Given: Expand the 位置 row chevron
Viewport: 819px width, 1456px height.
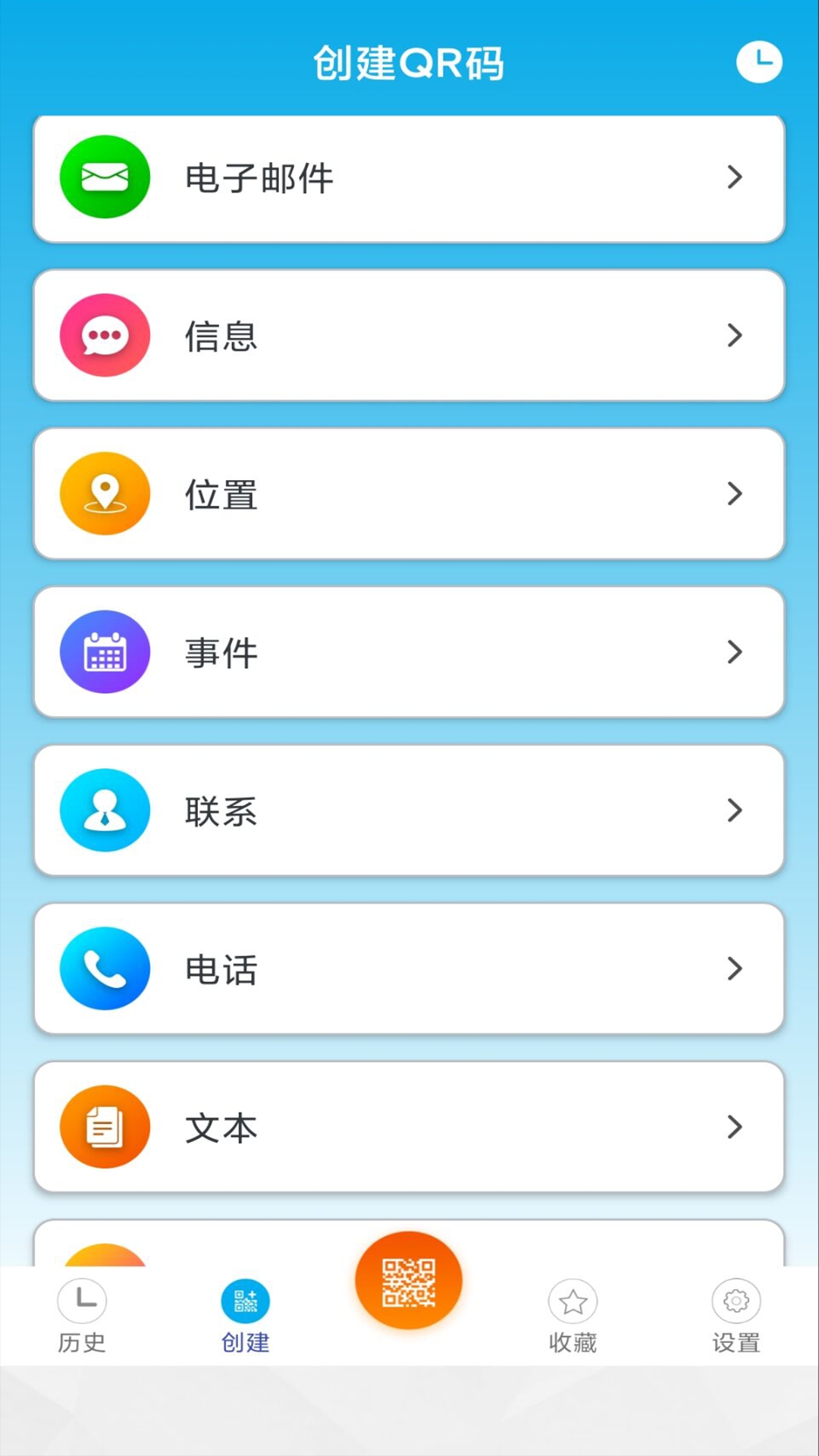Looking at the screenshot, I should click(734, 493).
